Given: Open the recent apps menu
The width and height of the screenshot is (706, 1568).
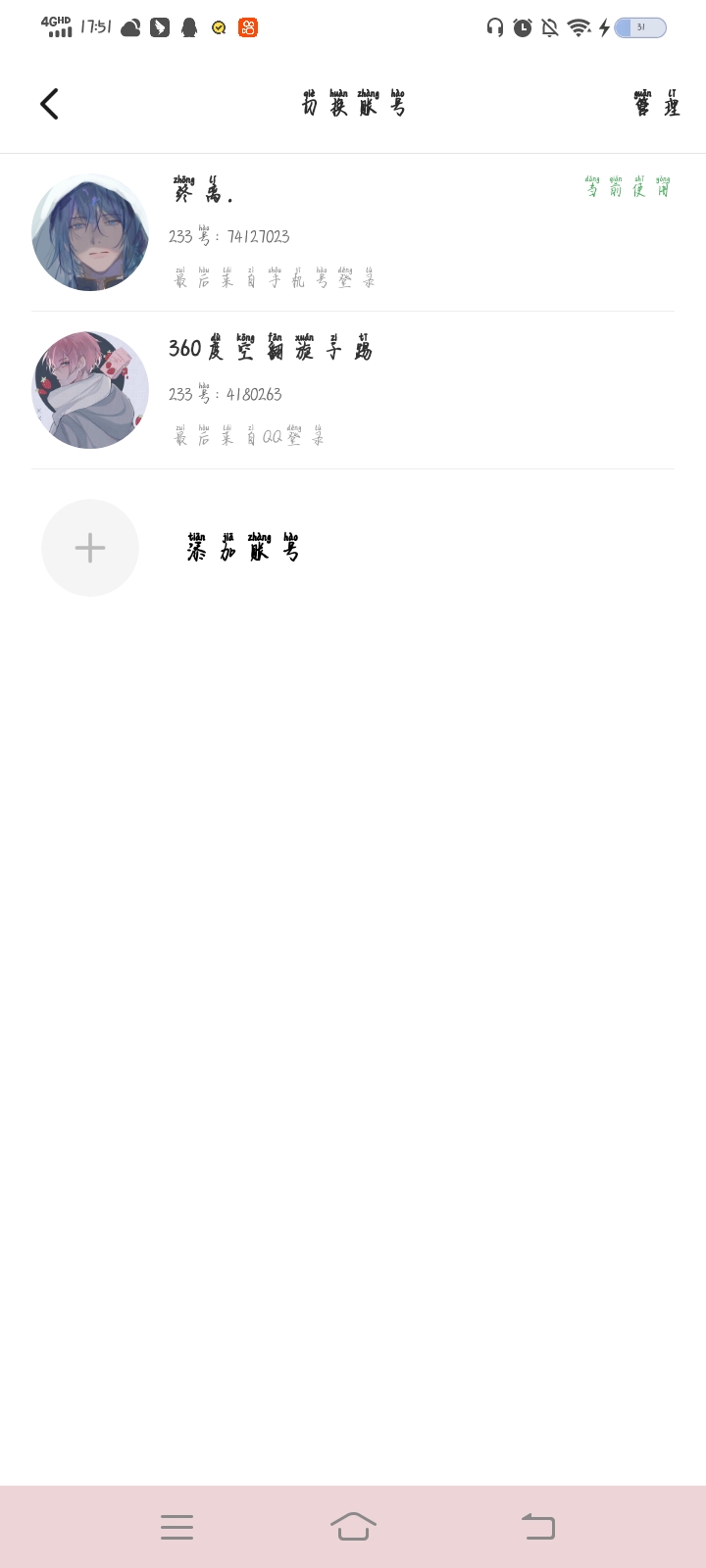Looking at the screenshot, I should [176, 1527].
